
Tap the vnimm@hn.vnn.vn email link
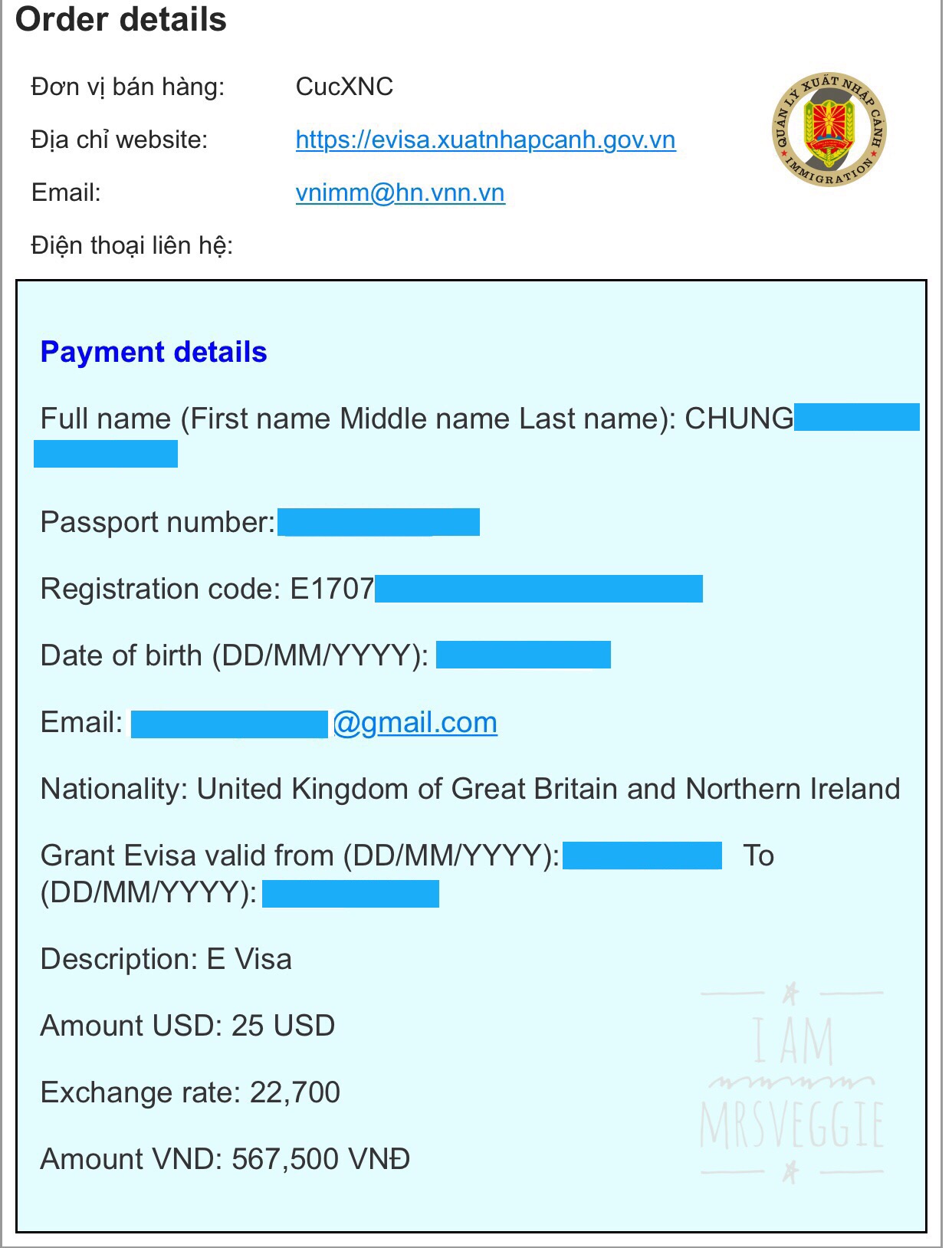coord(400,192)
